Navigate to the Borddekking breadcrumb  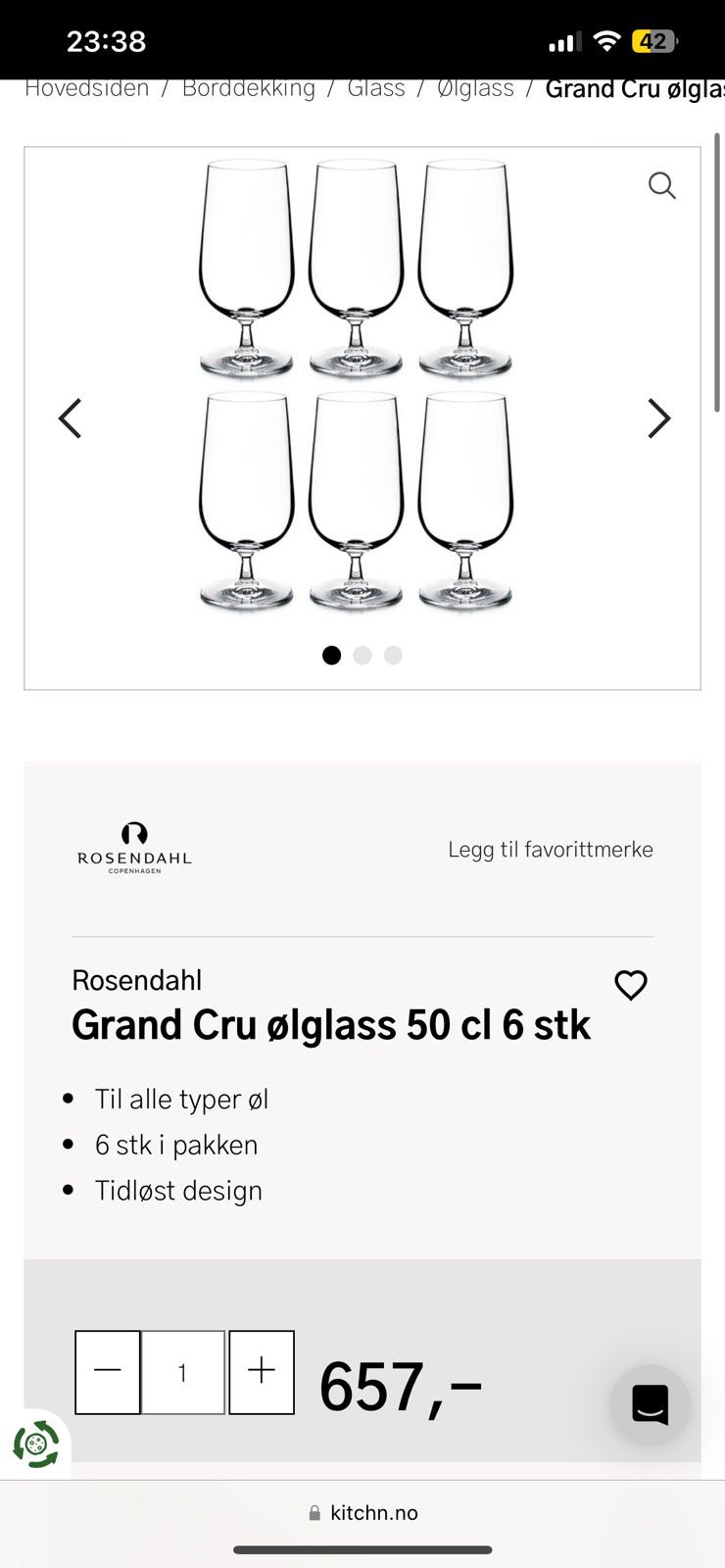248,88
